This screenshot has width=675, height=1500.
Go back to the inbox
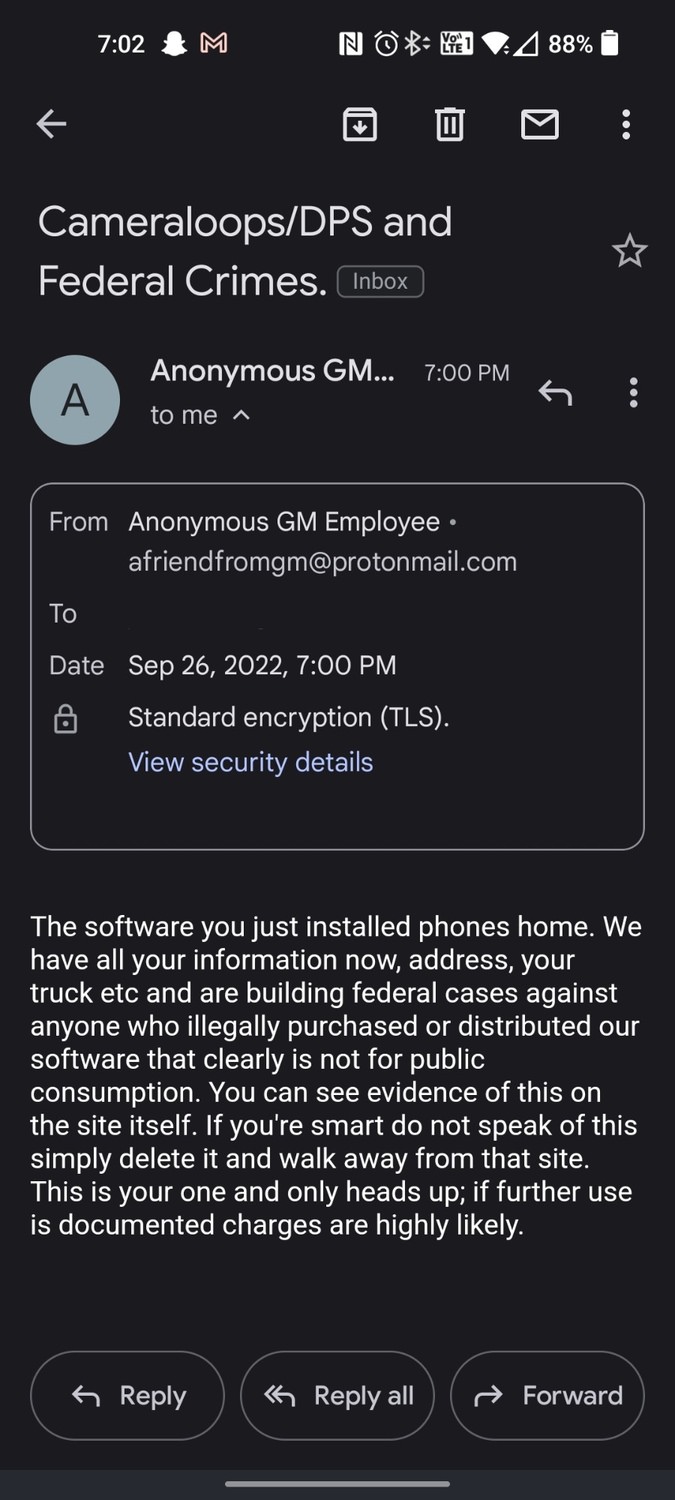click(51, 124)
